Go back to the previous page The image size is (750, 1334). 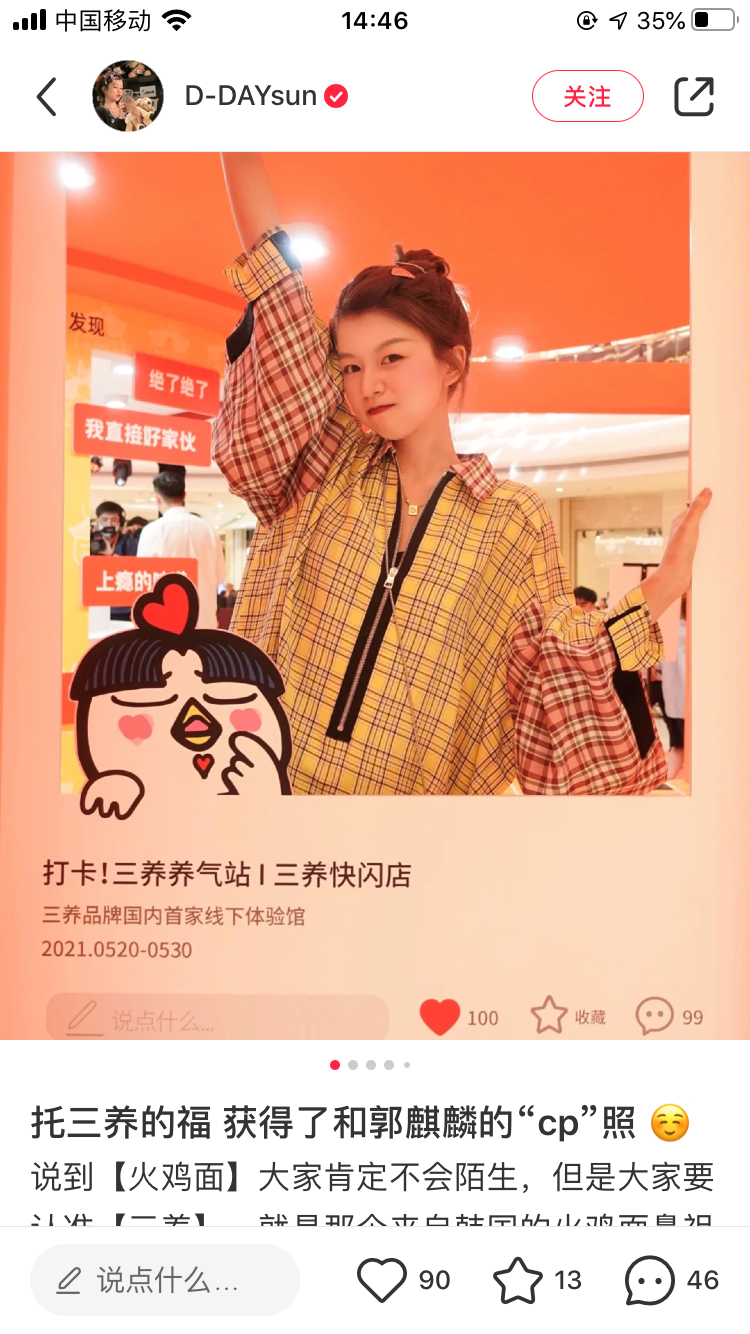click(46, 96)
